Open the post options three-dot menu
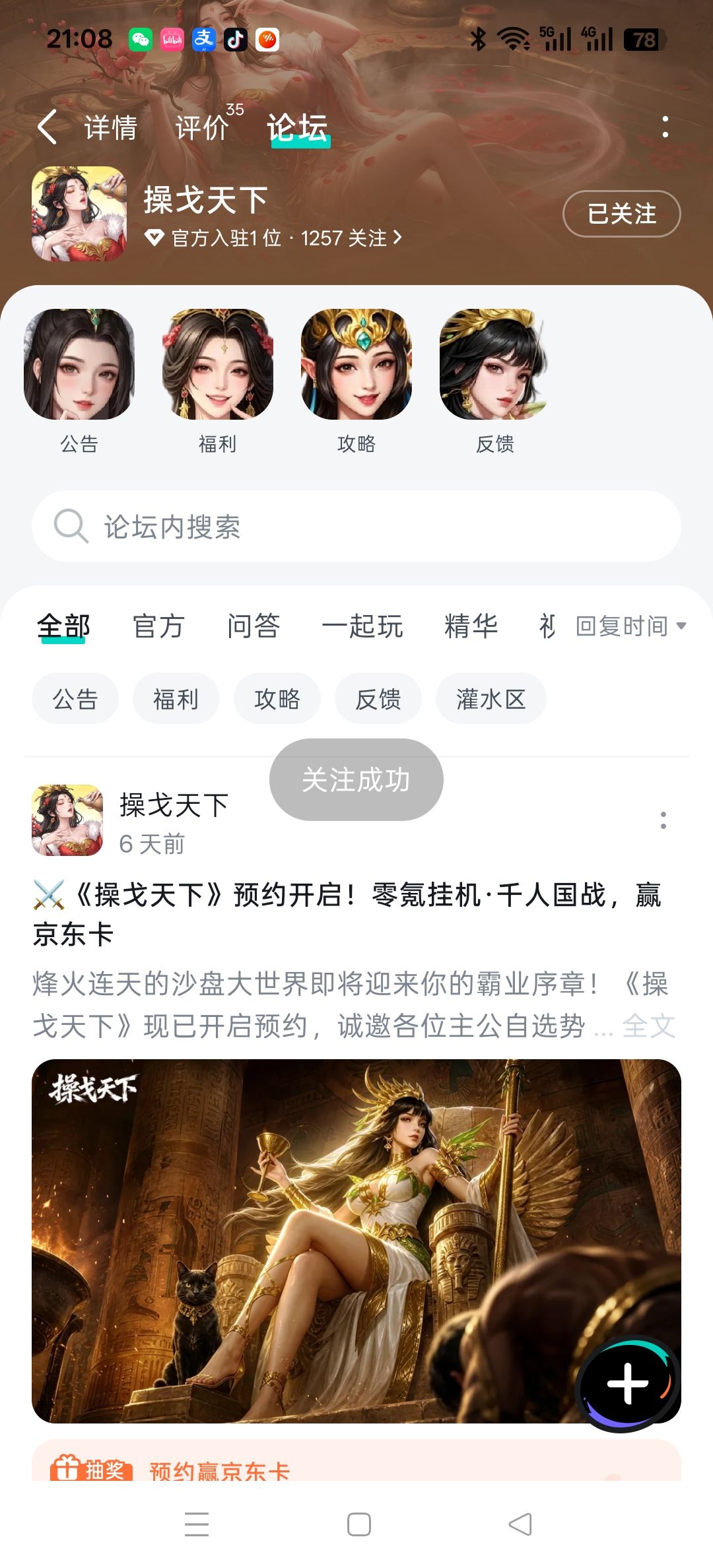713x1568 pixels. pos(663,820)
